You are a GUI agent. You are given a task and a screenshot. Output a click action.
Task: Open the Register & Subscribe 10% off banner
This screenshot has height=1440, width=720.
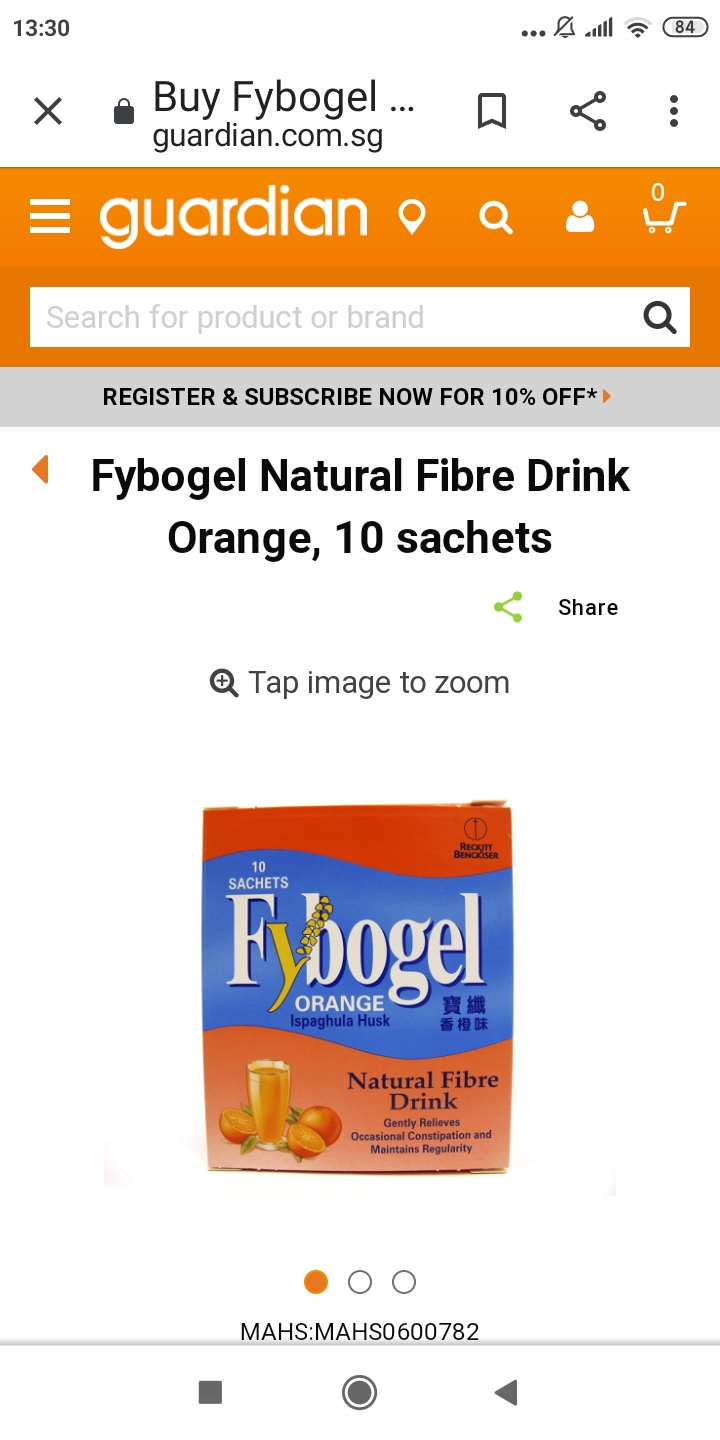[x=358, y=397]
